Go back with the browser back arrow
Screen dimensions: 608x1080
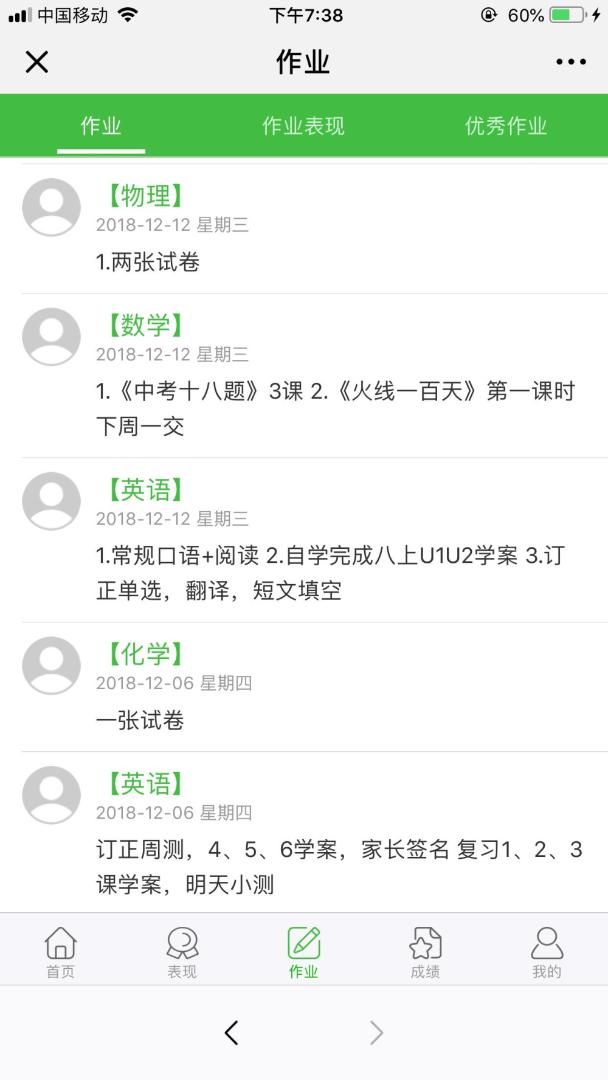231,1033
